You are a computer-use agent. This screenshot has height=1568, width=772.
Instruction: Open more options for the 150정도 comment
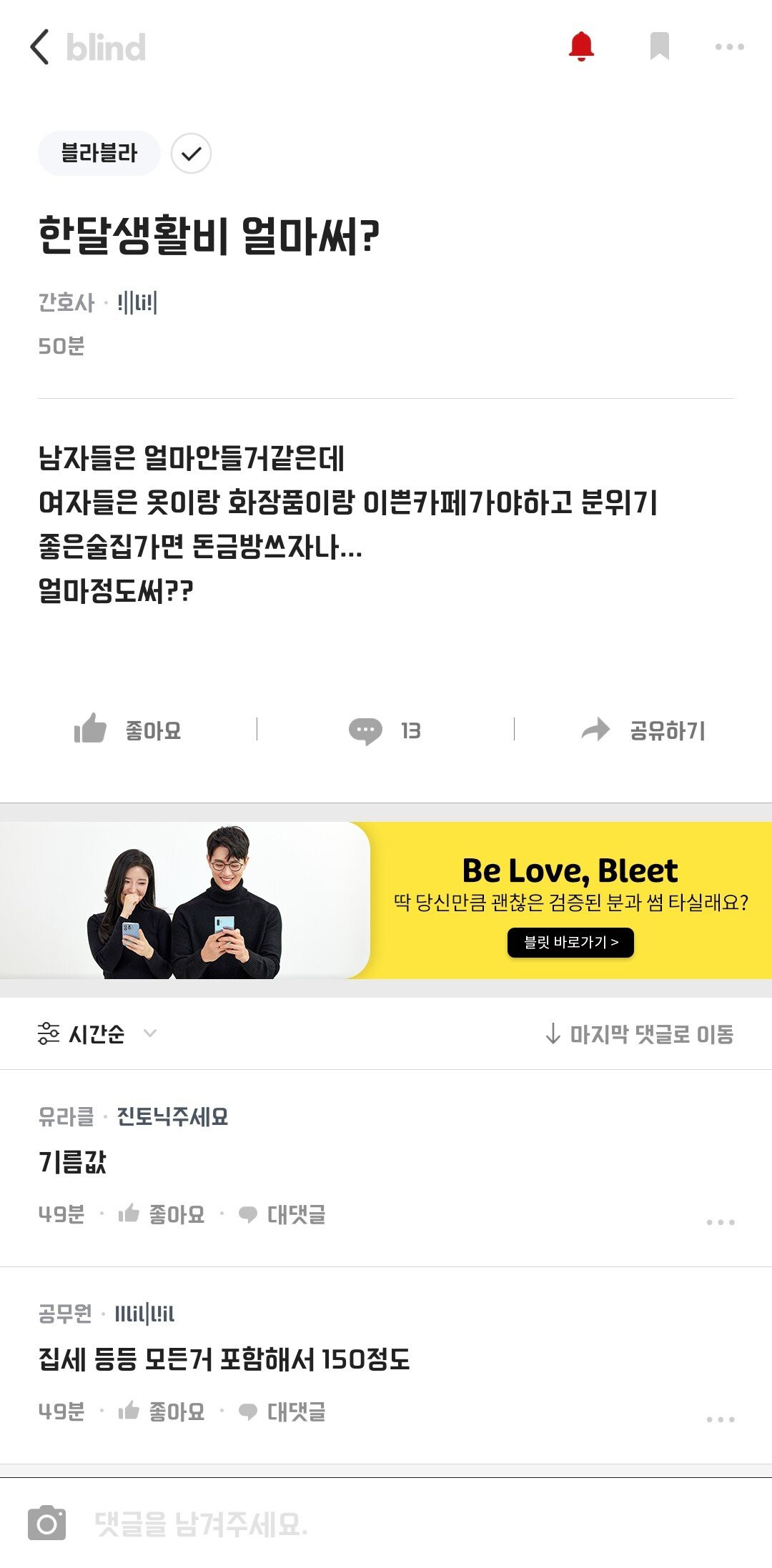point(720,1419)
